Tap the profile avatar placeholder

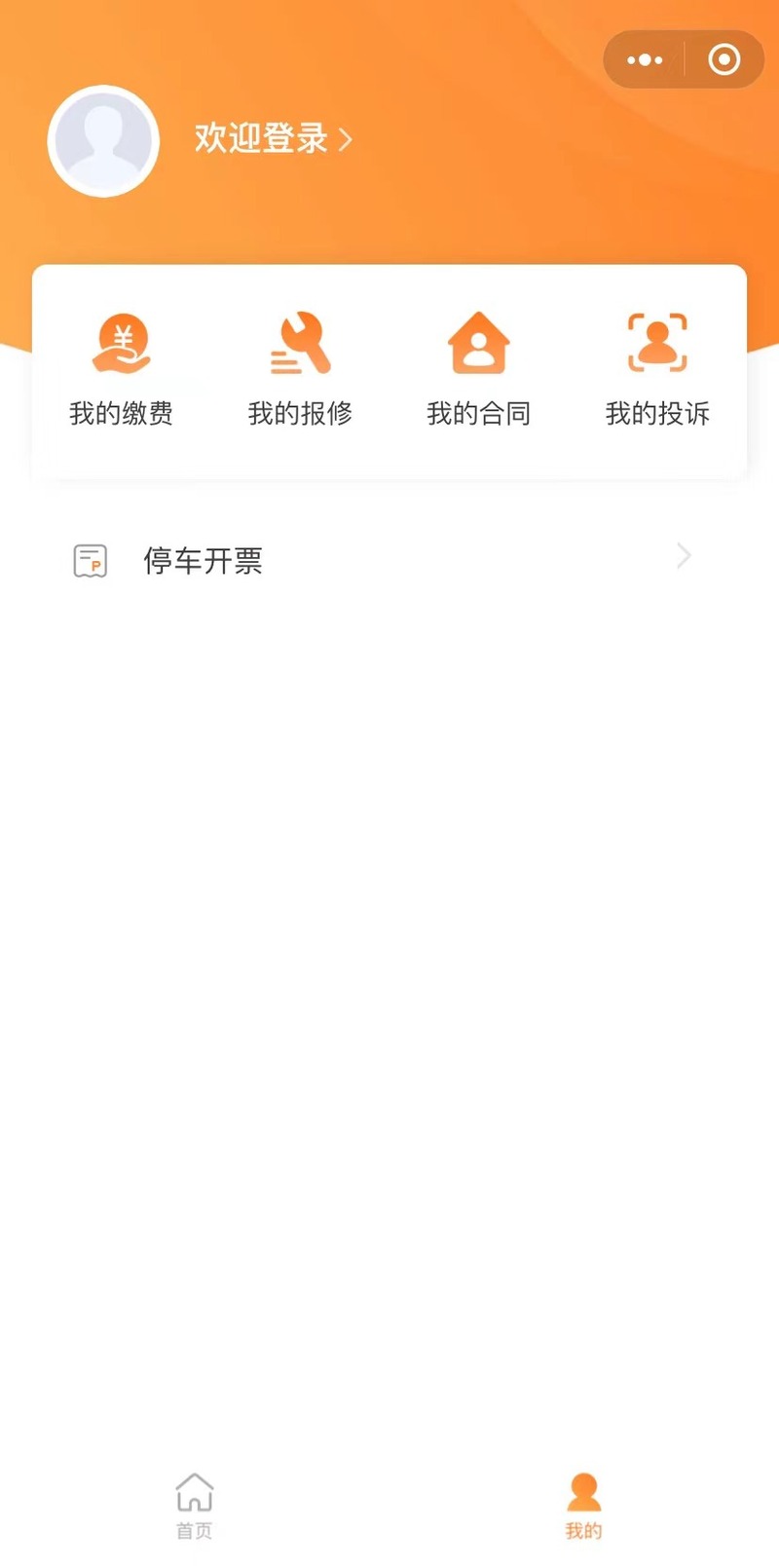(103, 141)
